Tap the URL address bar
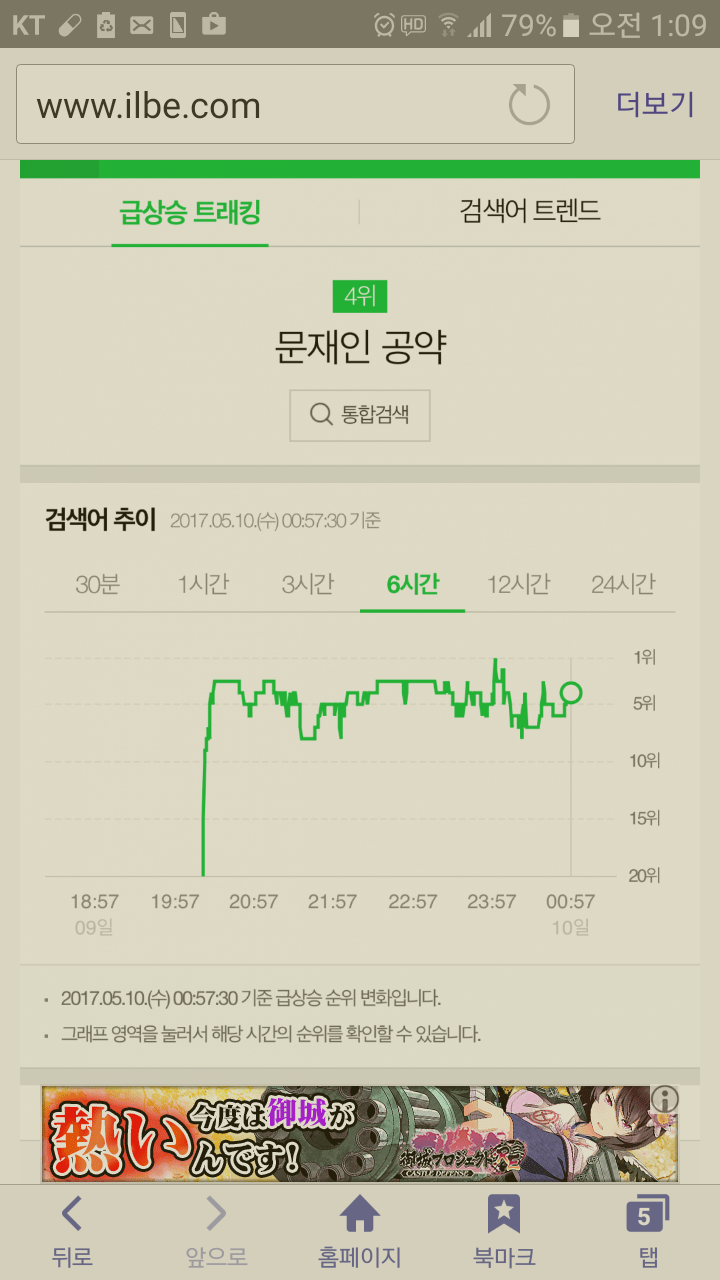The image size is (720, 1280). pos(260,105)
